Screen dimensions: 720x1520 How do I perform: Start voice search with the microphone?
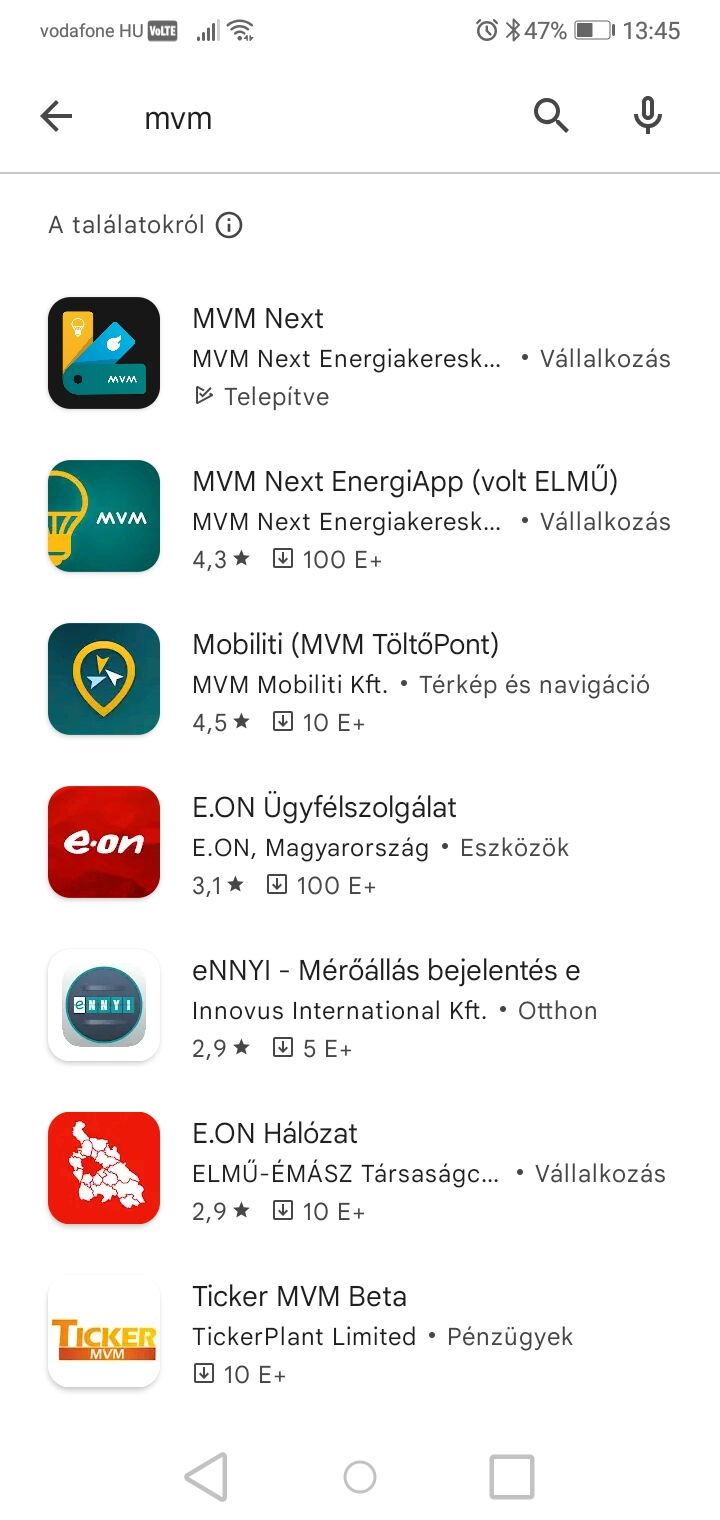648,116
